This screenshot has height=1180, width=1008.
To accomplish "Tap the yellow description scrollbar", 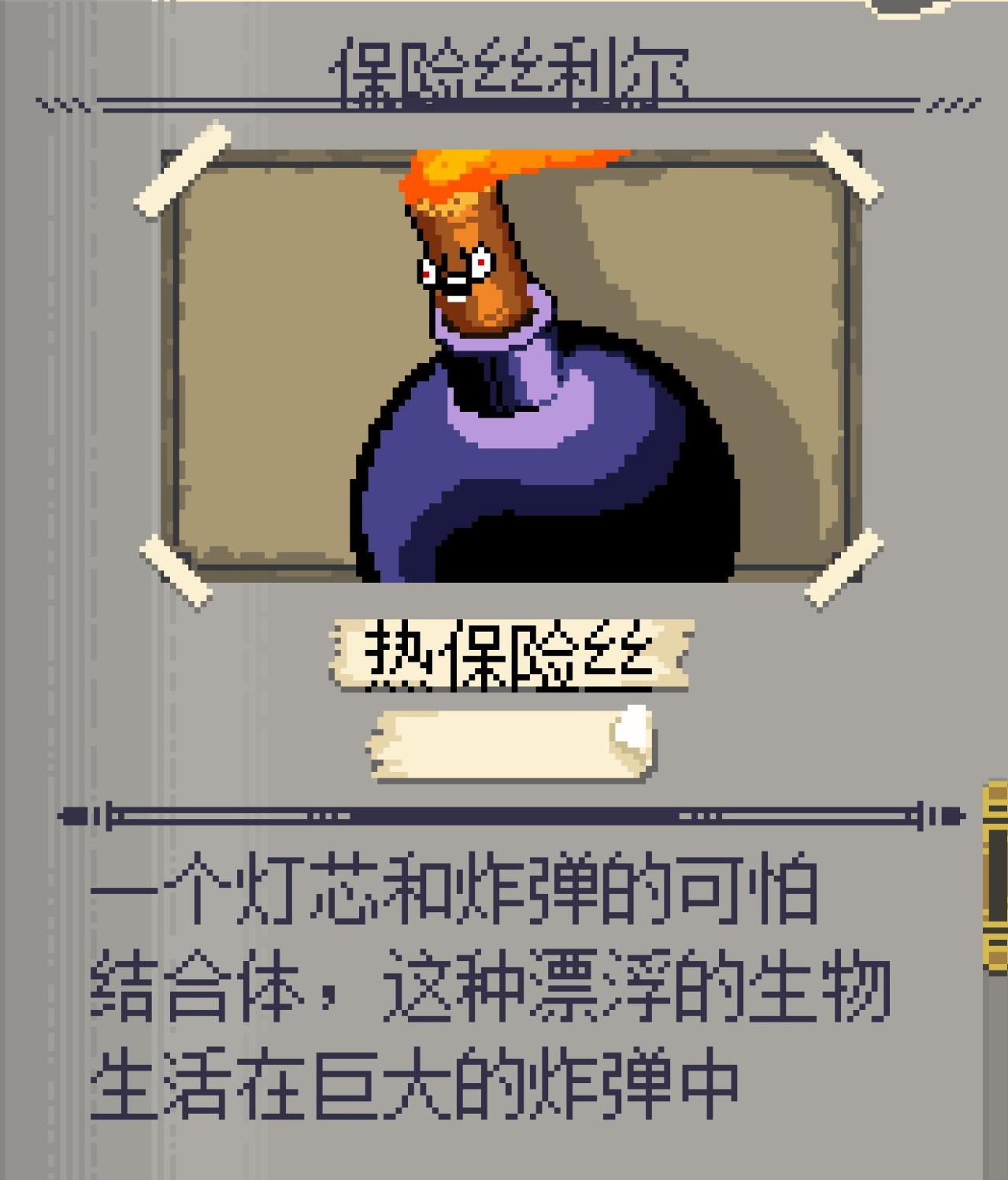I will click(996, 874).
